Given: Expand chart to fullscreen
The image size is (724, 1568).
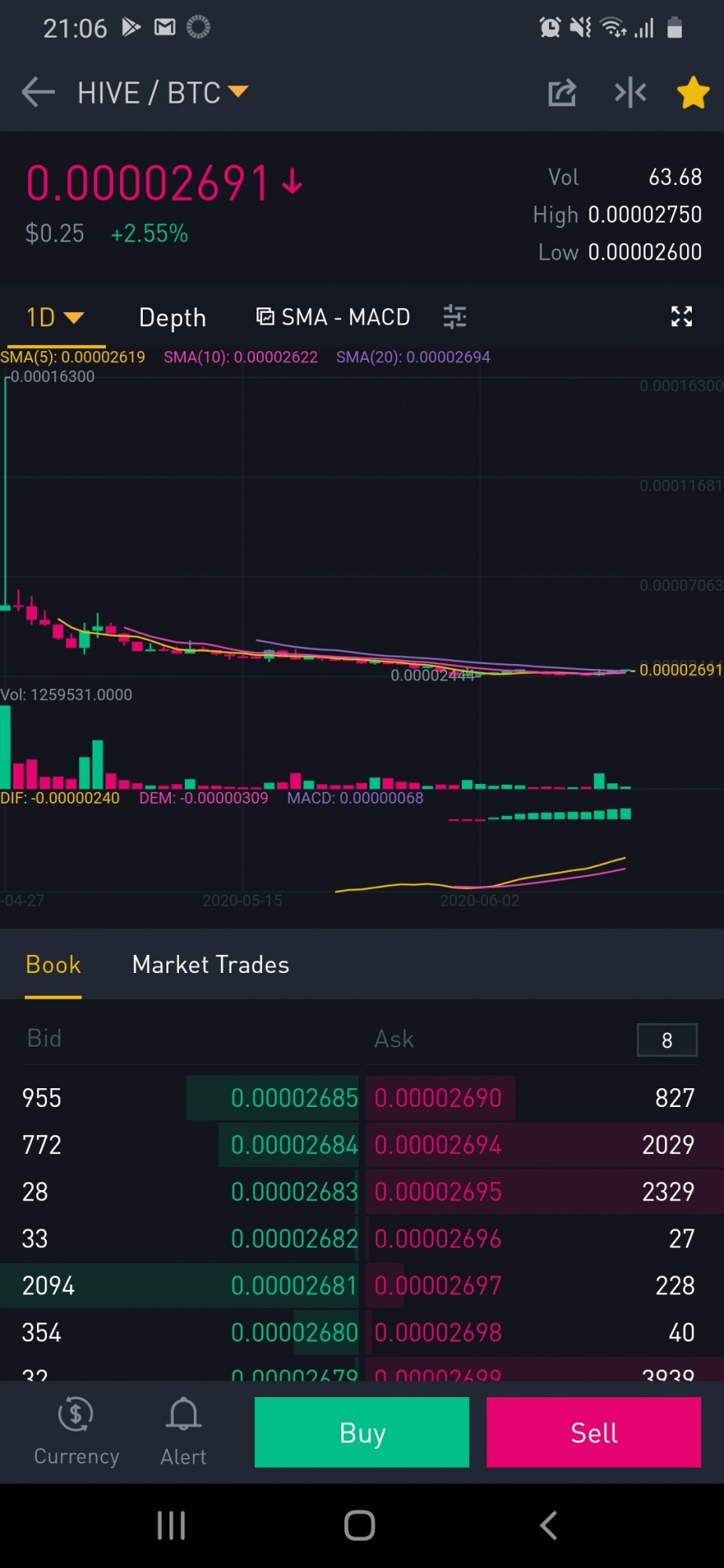Looking at the screenshot, I should click(x=682, y=317).
